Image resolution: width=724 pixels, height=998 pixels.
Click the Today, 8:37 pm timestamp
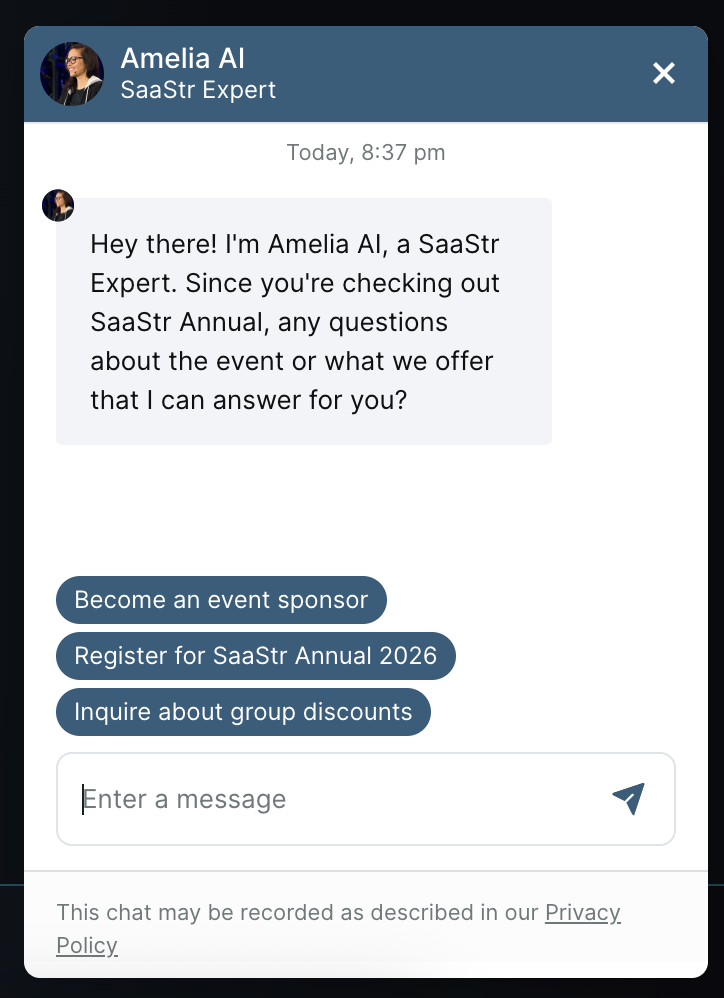[366, 152]
